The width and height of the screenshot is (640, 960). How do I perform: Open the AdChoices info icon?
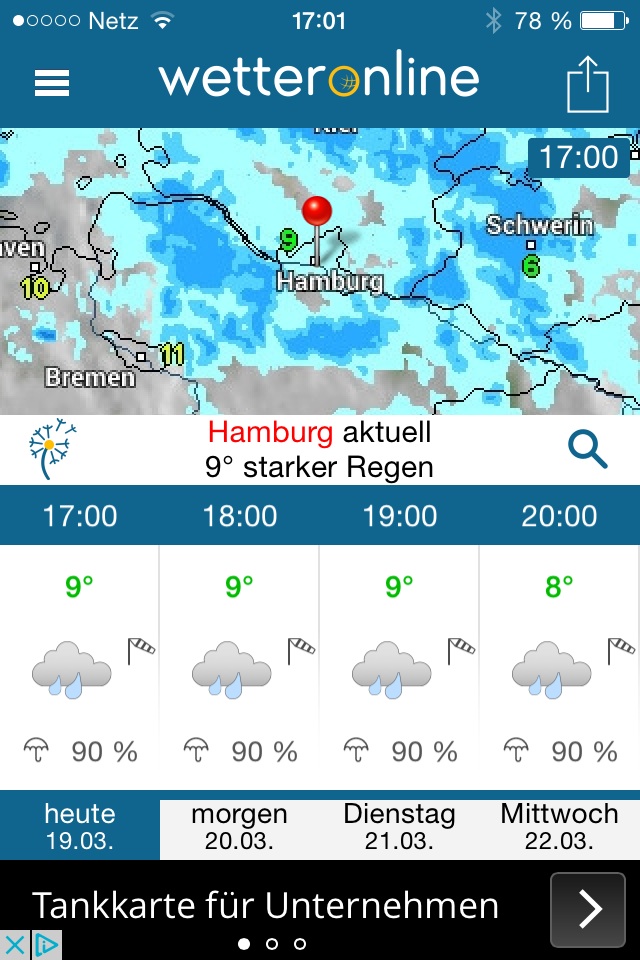(x=46, y=945)
